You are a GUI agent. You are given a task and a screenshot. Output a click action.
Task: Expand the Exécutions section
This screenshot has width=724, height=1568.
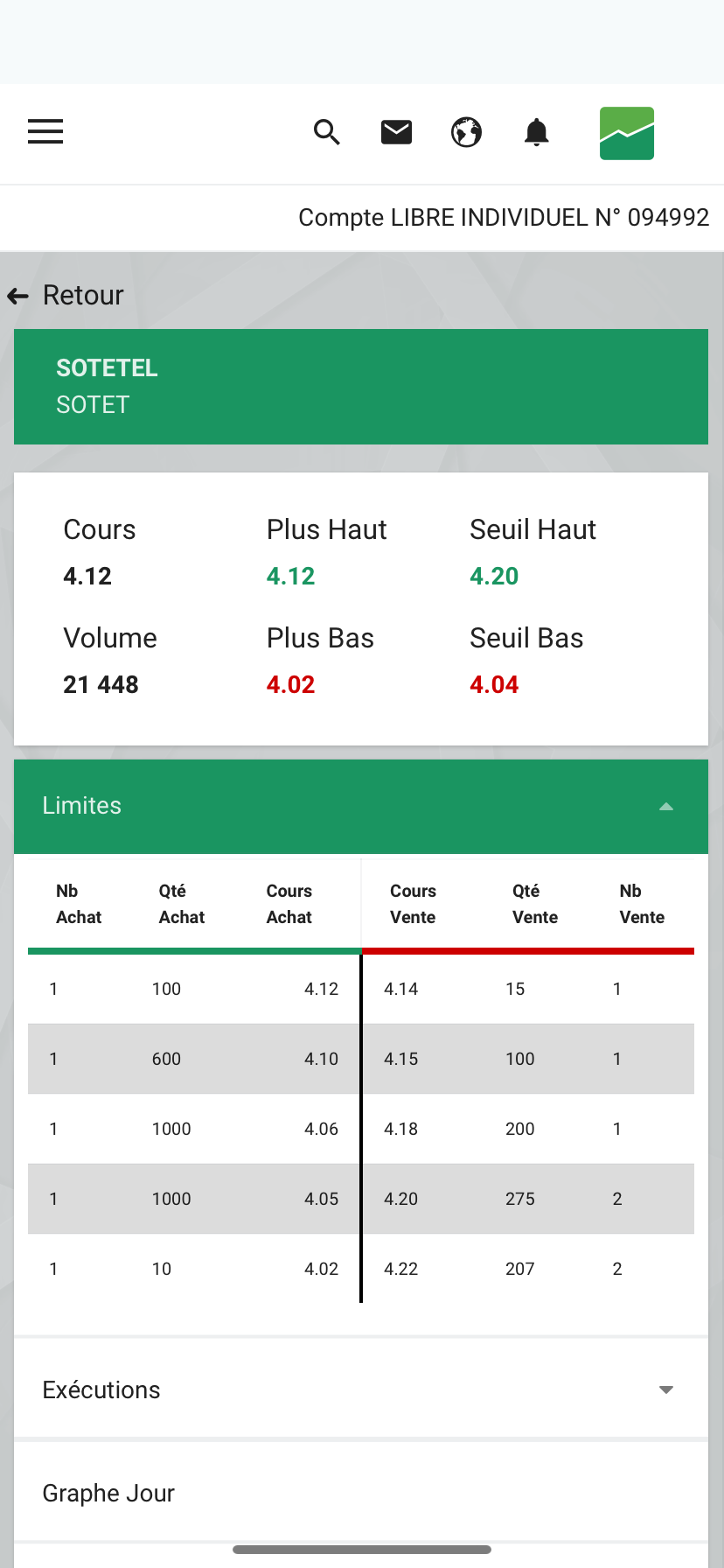[x=361, y=1389]
